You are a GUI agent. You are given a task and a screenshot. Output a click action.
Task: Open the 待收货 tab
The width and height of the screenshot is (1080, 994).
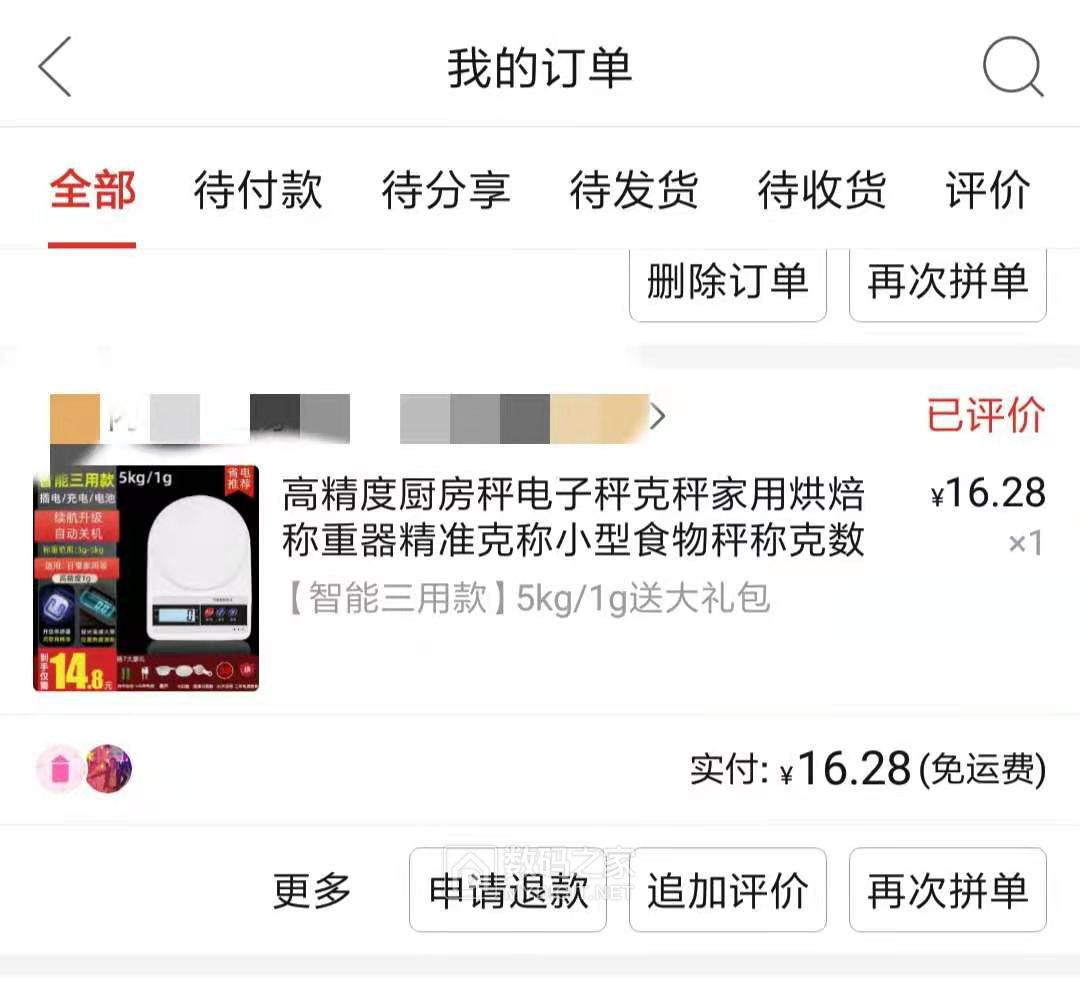[822, 190]
